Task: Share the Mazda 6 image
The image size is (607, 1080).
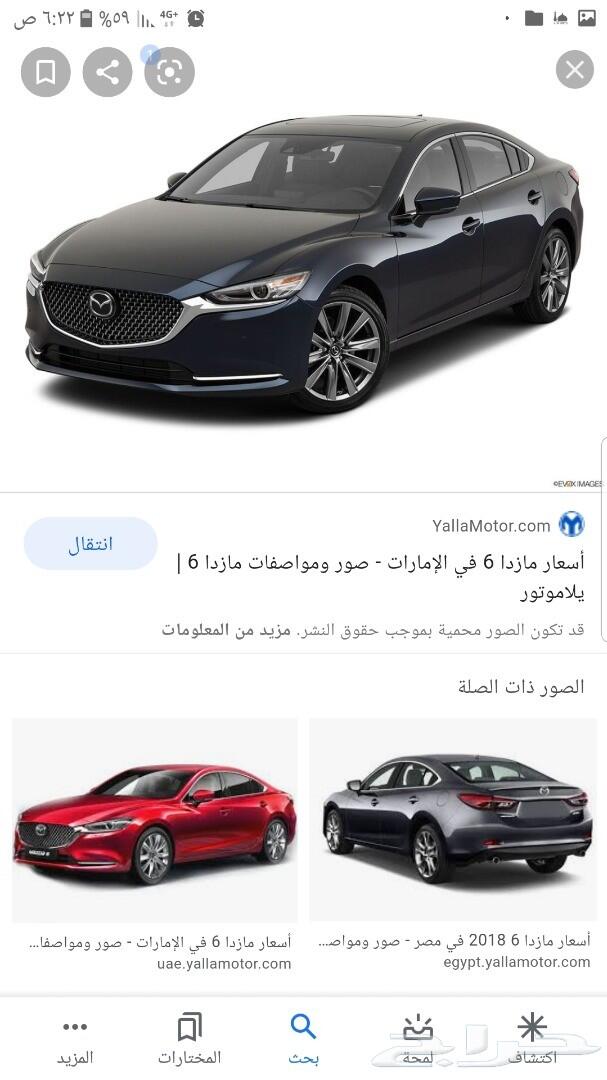Action: (107, 72)
